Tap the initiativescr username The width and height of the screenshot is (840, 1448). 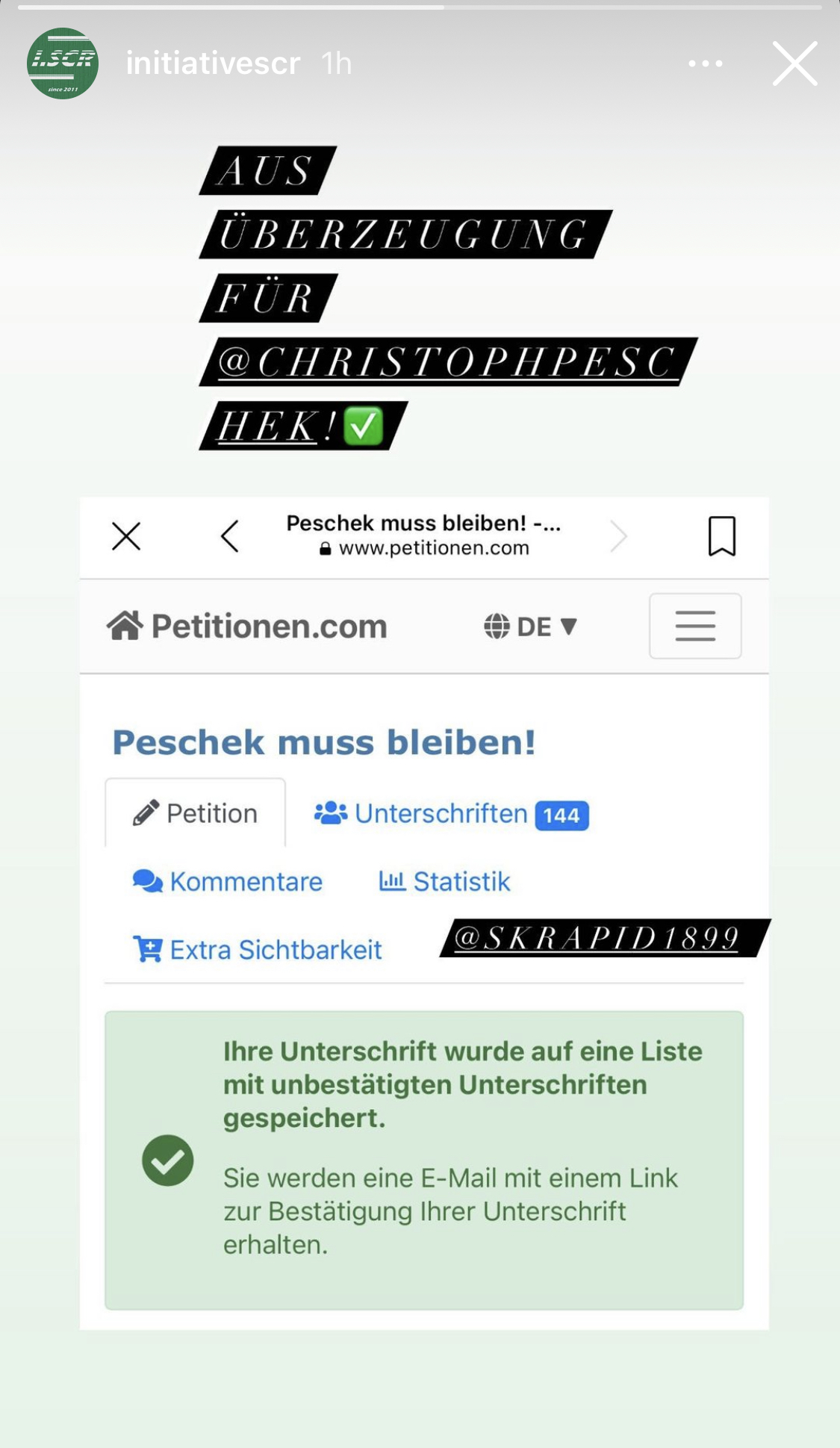click(213, 63)
